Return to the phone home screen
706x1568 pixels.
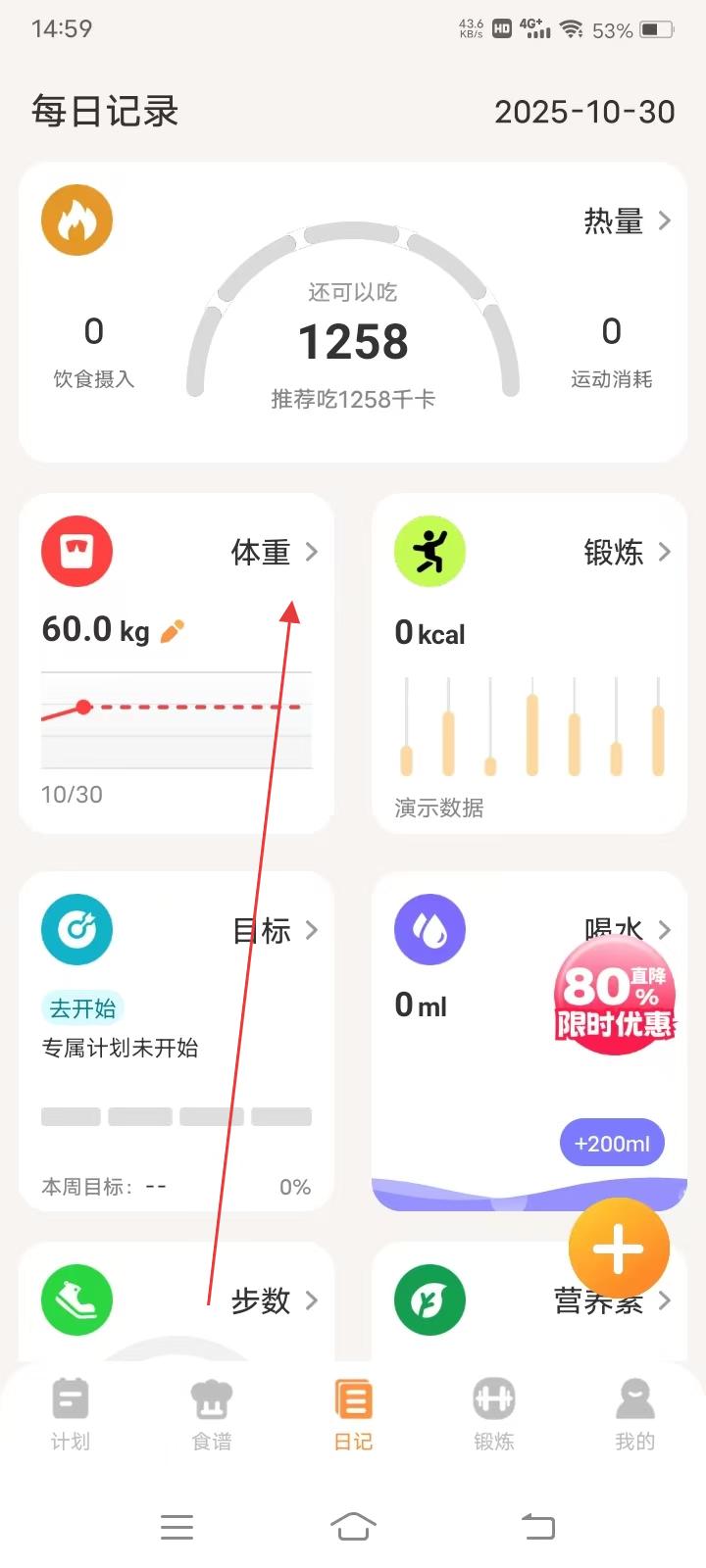353,1526
